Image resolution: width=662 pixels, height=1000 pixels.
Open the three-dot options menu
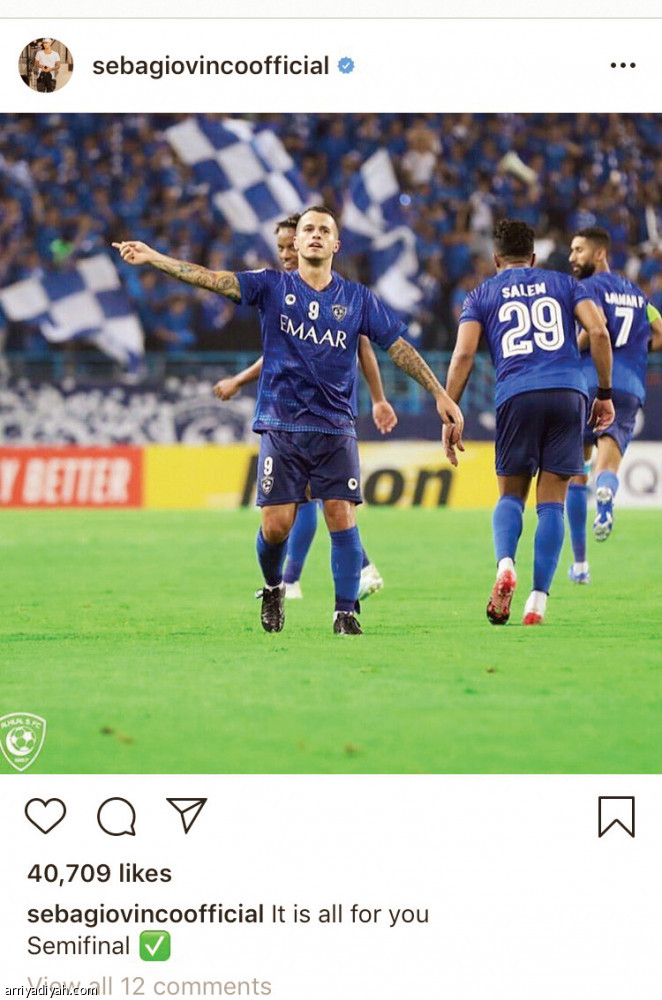coord(622,66)
